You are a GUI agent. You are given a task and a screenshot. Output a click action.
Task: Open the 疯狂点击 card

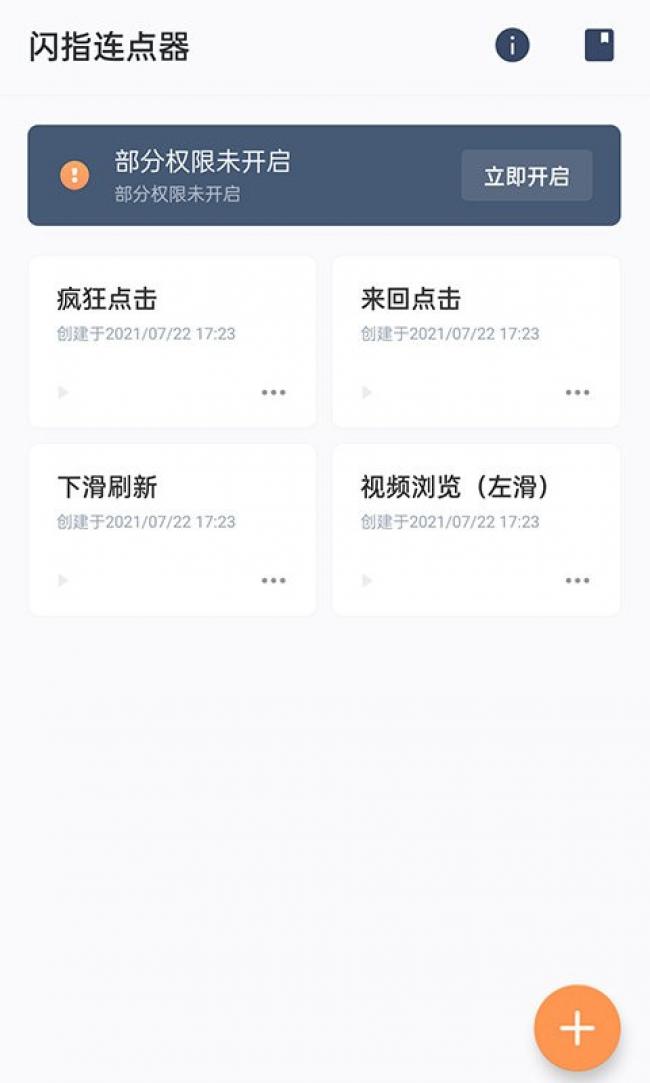point(172,342)
